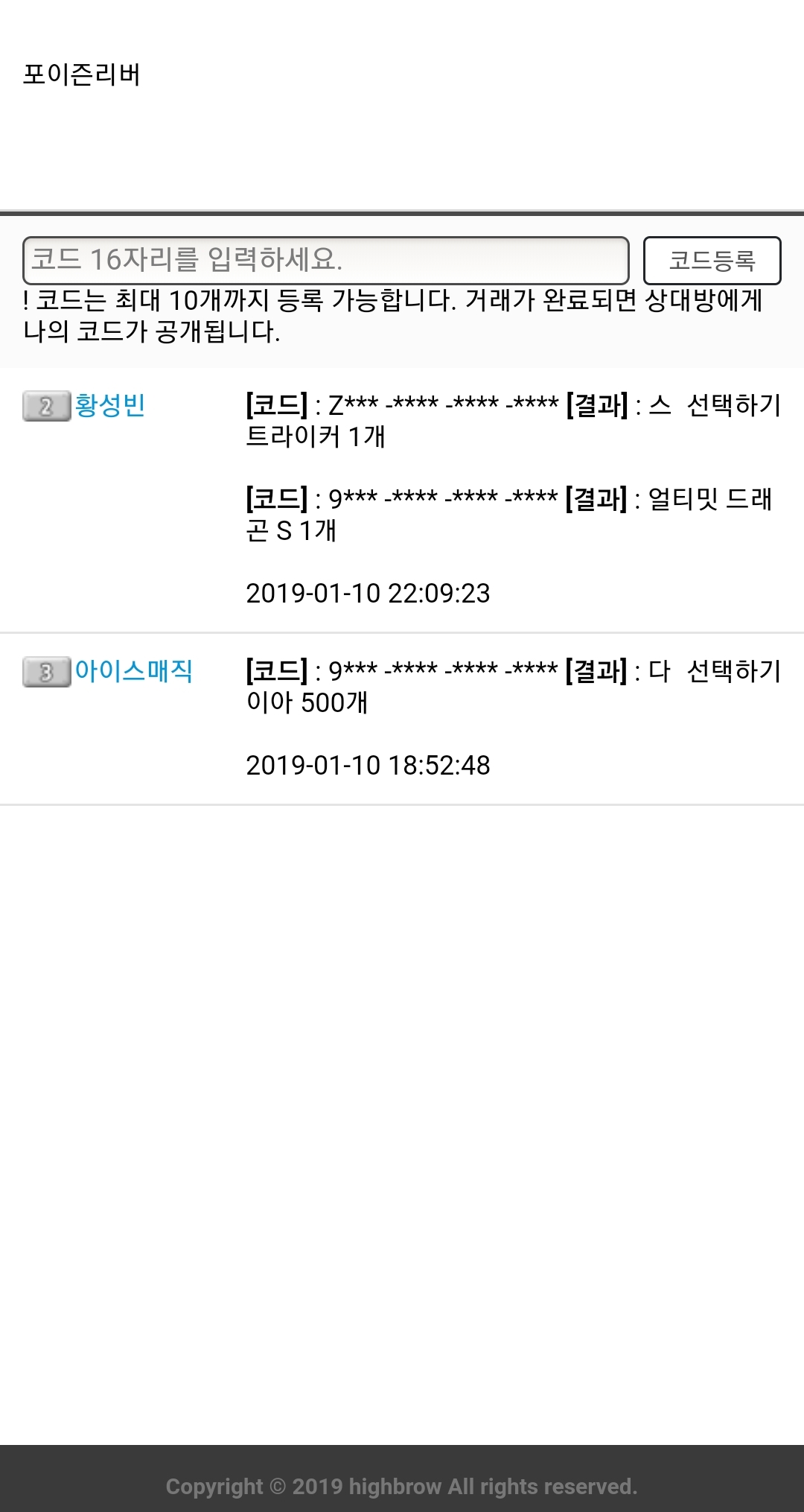
Task: Focus the 16-digit code input field
Action: point(325,260)
